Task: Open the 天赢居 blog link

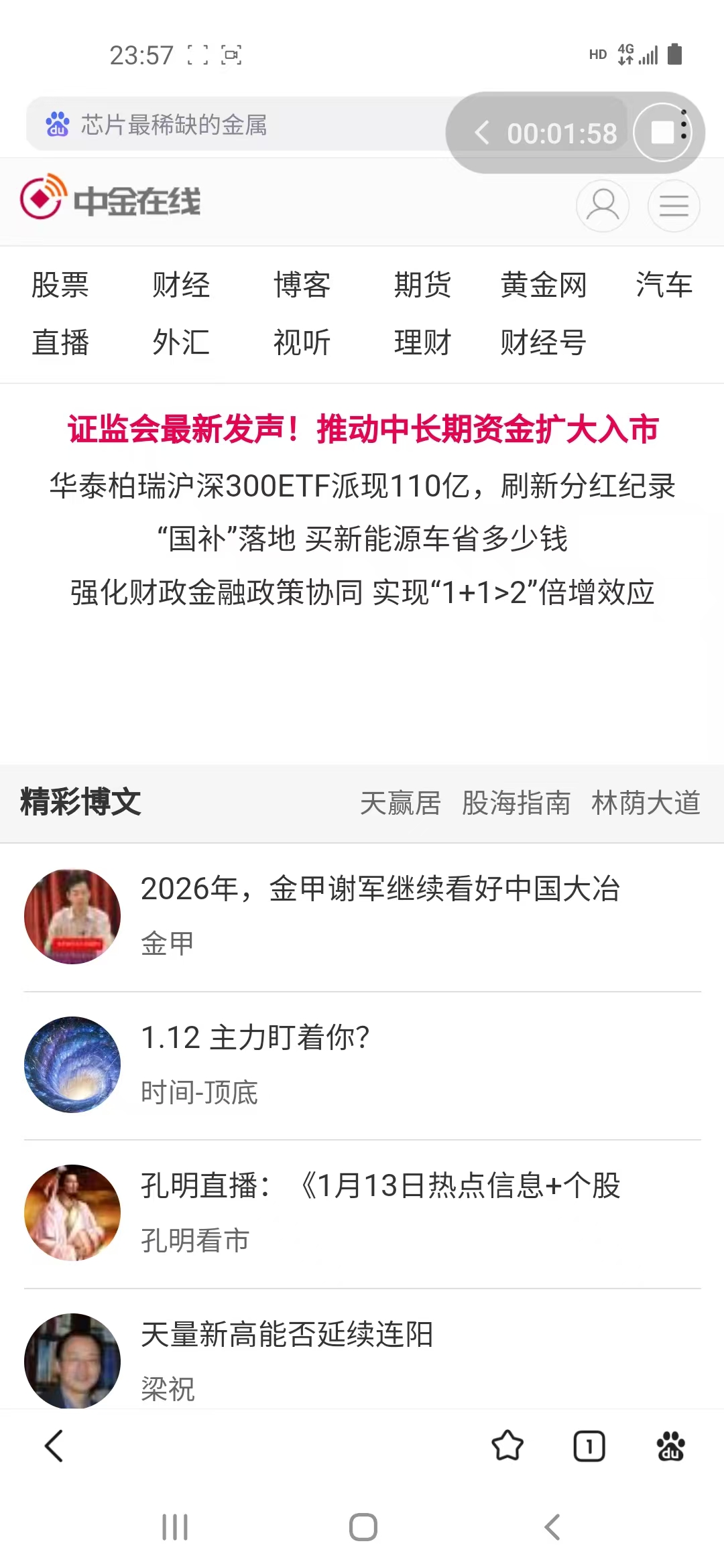Action: pos(400,803)
